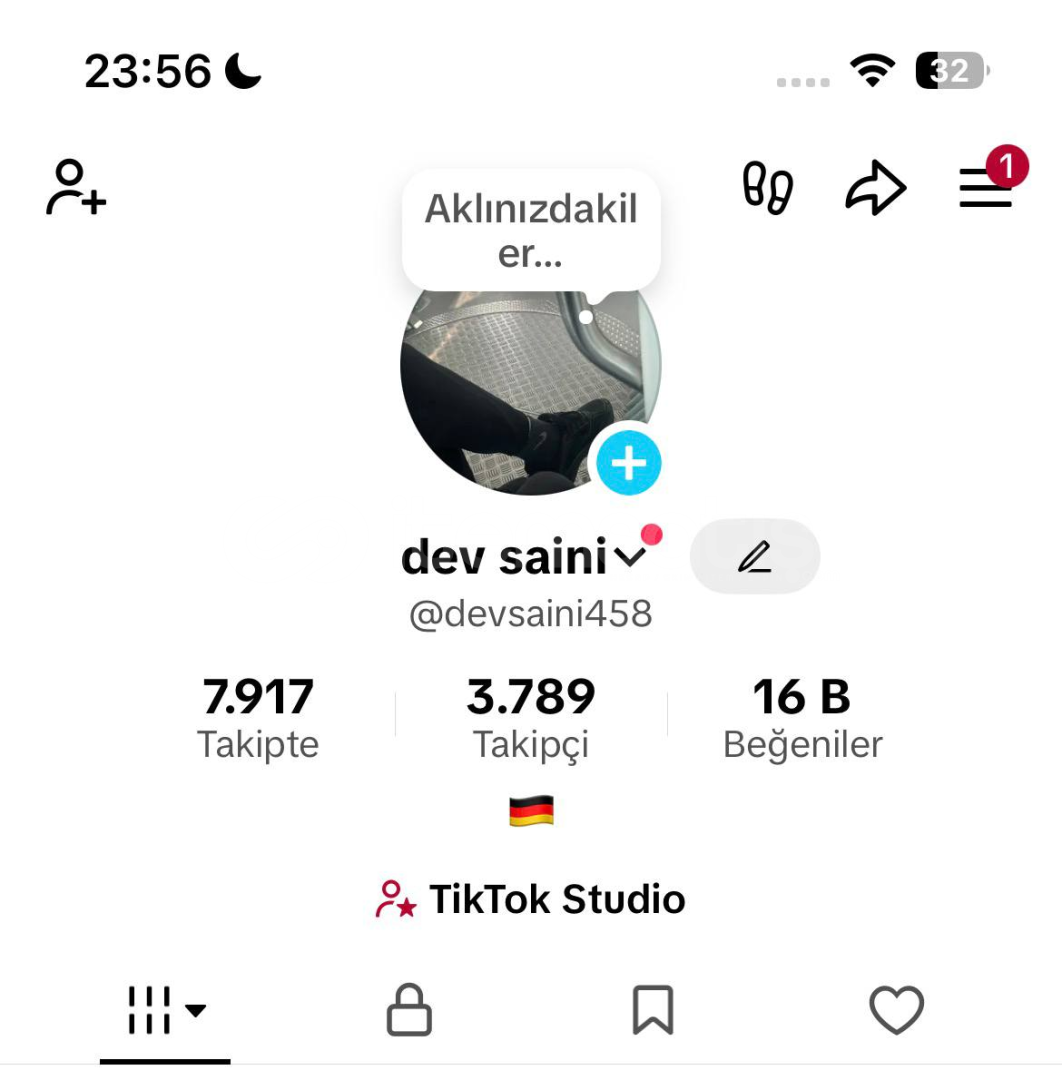Open profile views footprints icon
The image size is (1062, 1080).
click(767, 188)
